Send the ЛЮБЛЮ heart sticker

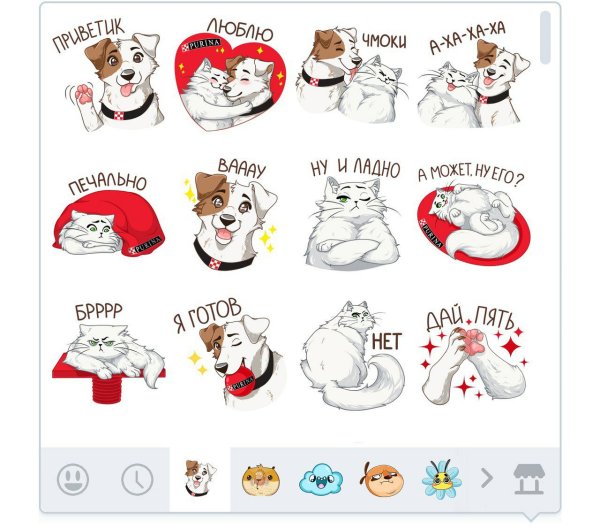pyautogui.click(x=233, y=80)
